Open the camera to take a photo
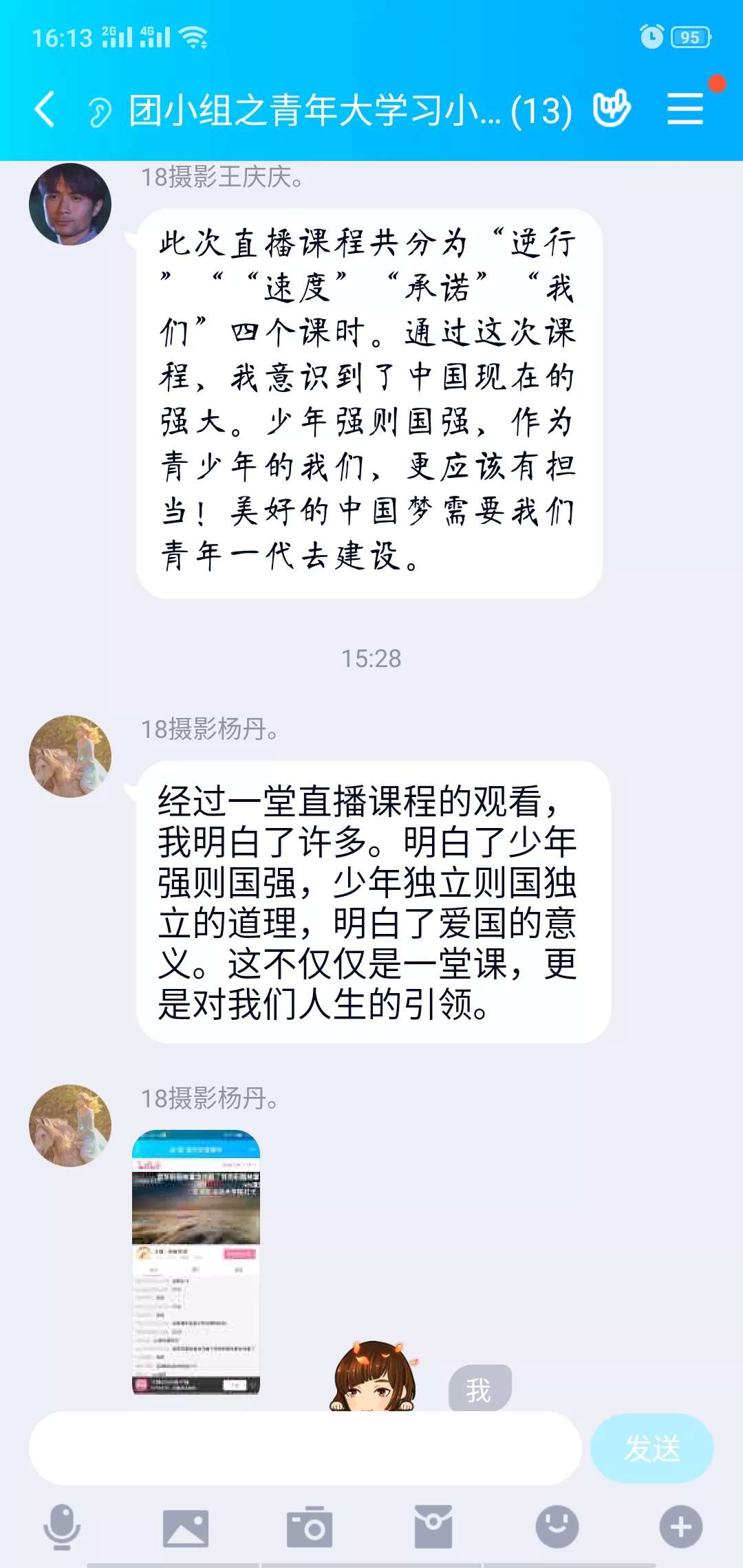Image resolution: width=743 pixels, height=1568 pixels. [x=310, y=1527]
